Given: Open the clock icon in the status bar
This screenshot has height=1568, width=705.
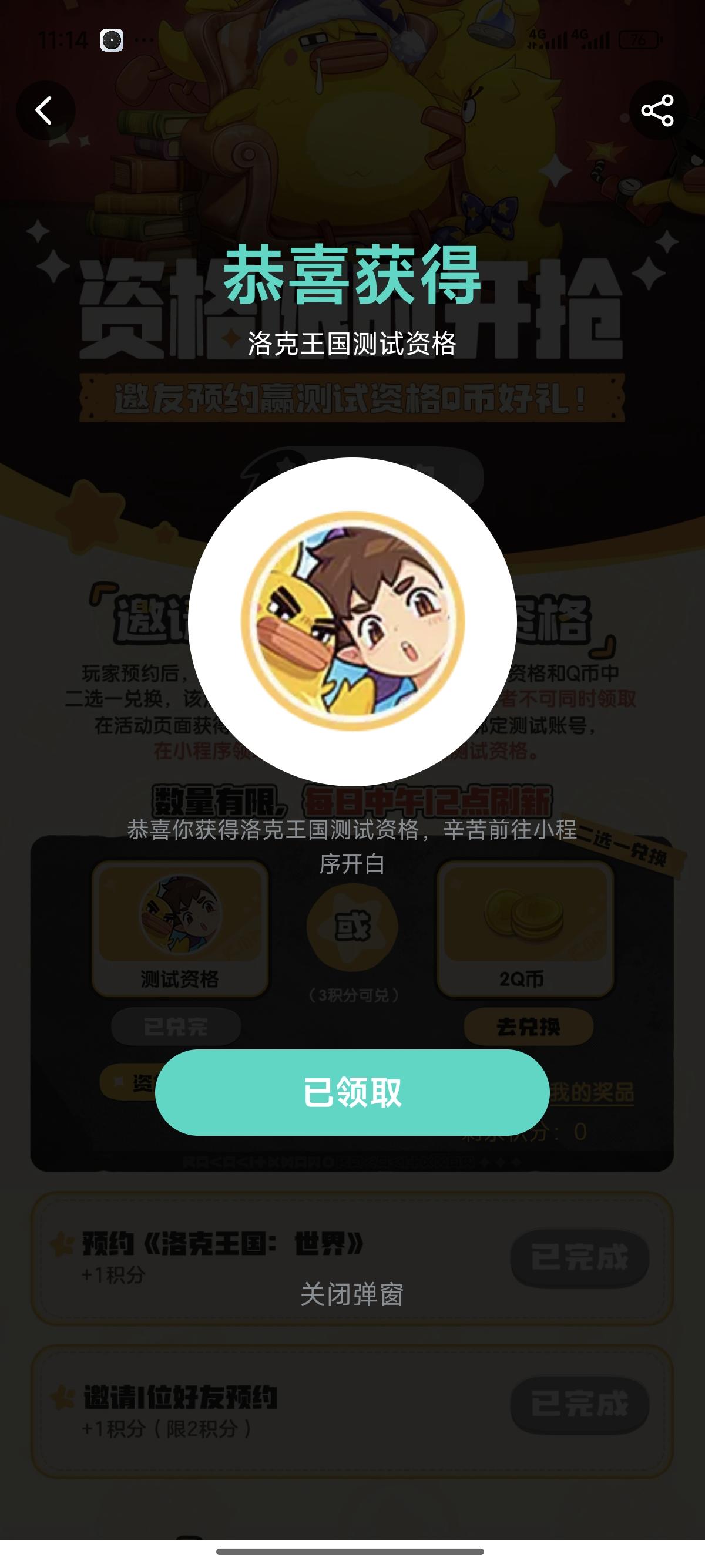Looking at the screenshot, I should tap(111, 40).
